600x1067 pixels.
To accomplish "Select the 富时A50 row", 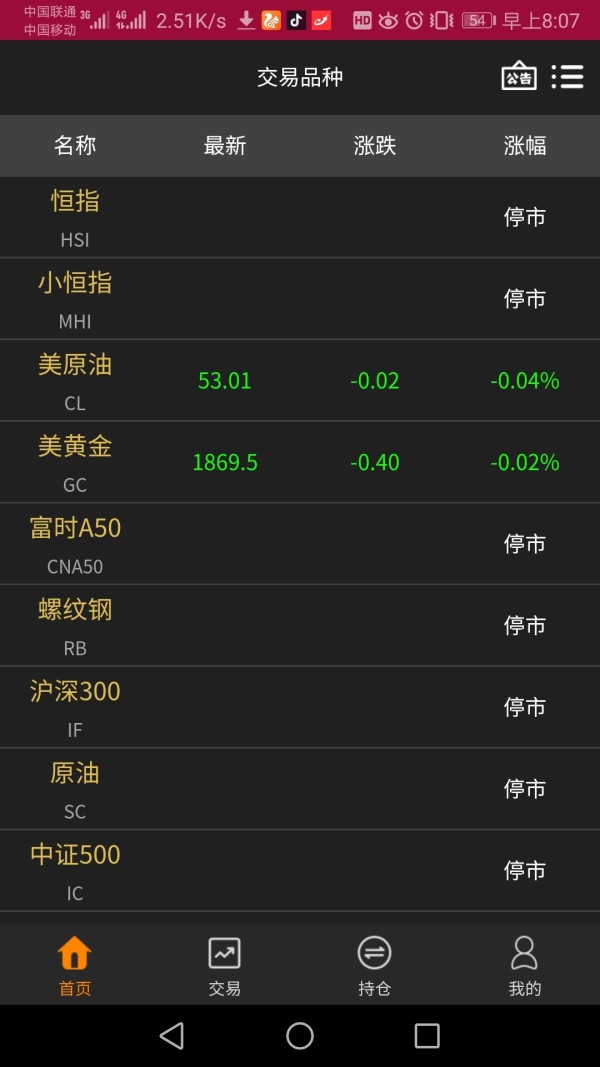I will 300,544.
